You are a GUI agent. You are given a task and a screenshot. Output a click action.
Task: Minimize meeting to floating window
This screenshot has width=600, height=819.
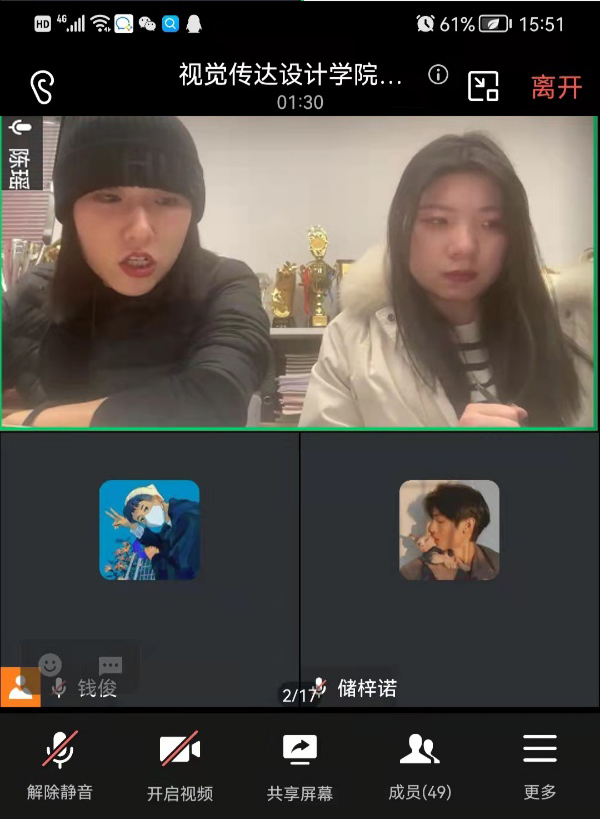click(x=483, y=87)
